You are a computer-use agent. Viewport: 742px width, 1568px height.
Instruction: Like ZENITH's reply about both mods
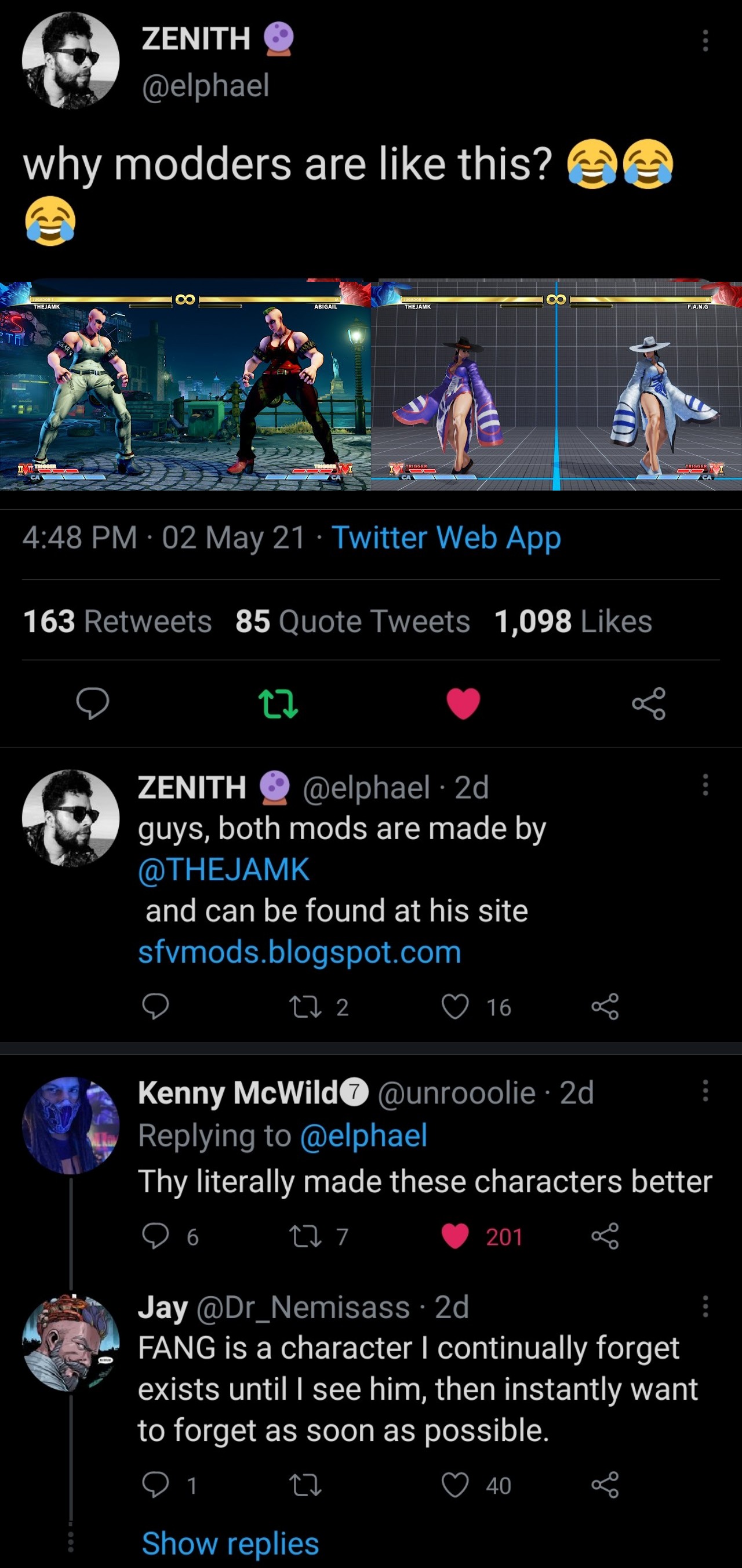click(455, 1007)
